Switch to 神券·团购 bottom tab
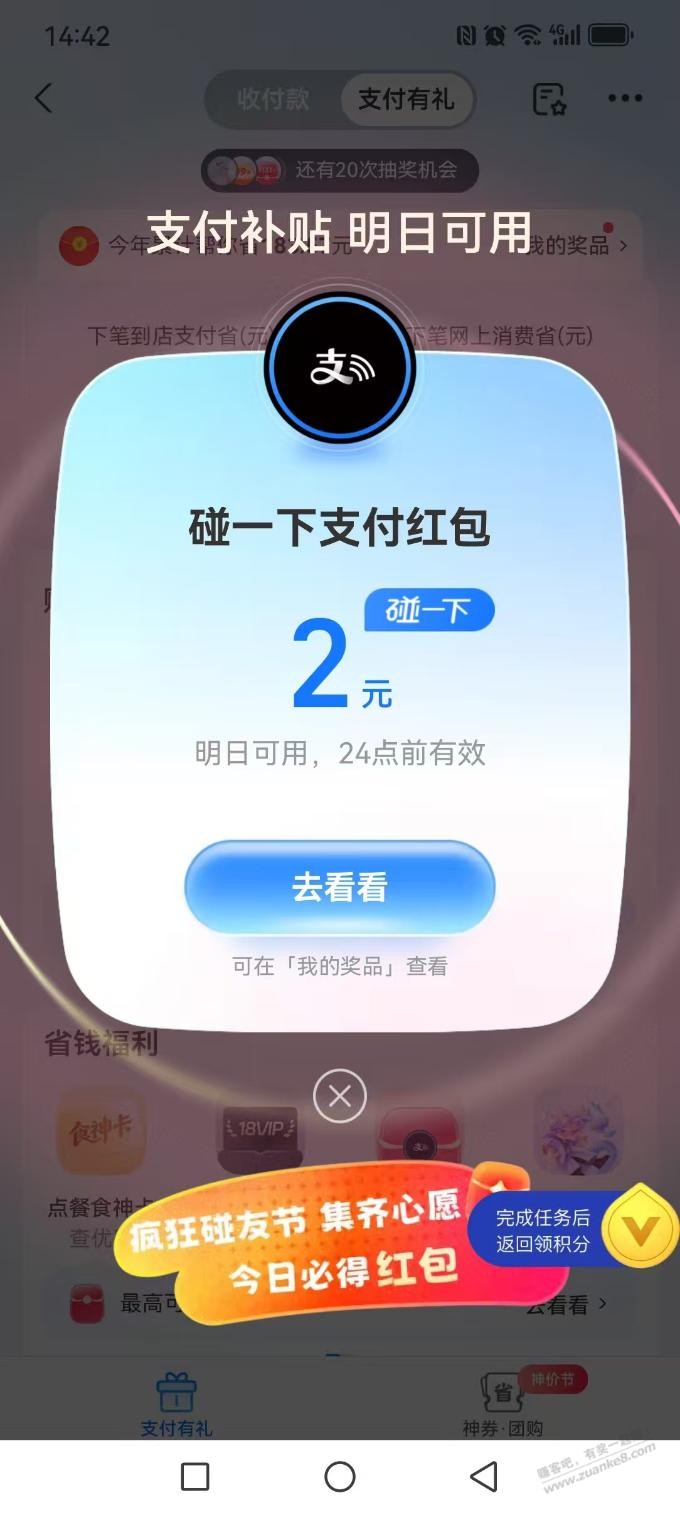680x1513 pixels. coord(505,1405)
